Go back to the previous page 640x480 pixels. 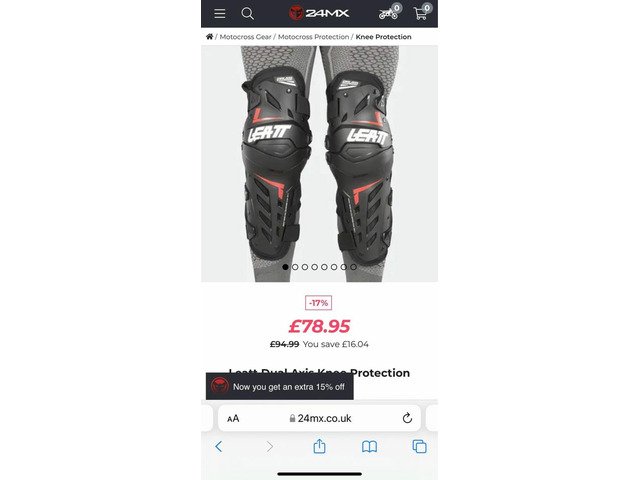(x=219, y=446)
